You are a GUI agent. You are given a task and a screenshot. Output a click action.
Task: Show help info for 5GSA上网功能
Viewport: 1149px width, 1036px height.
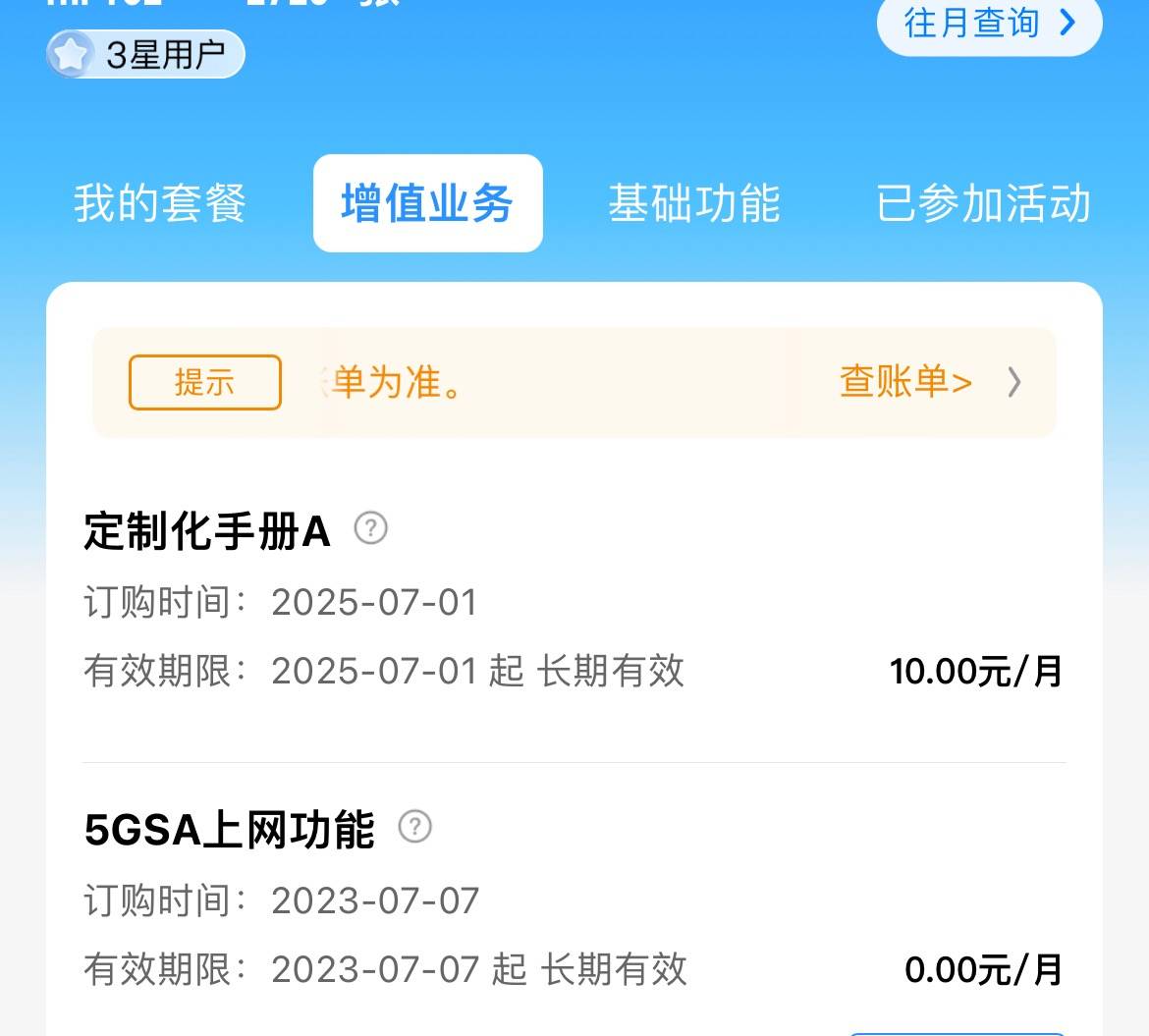[x=414, y=827]
